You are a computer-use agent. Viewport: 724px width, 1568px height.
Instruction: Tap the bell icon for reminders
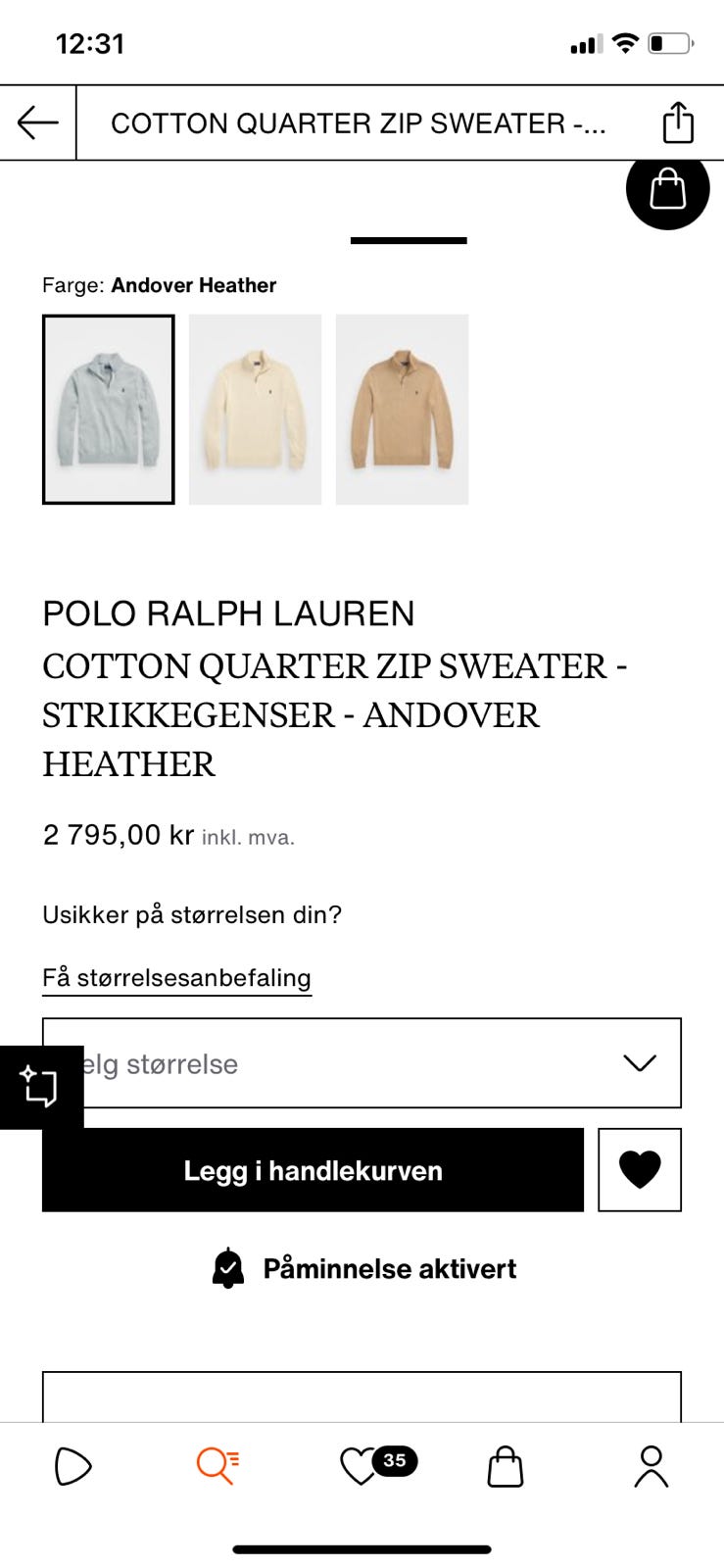point(228,1268)
